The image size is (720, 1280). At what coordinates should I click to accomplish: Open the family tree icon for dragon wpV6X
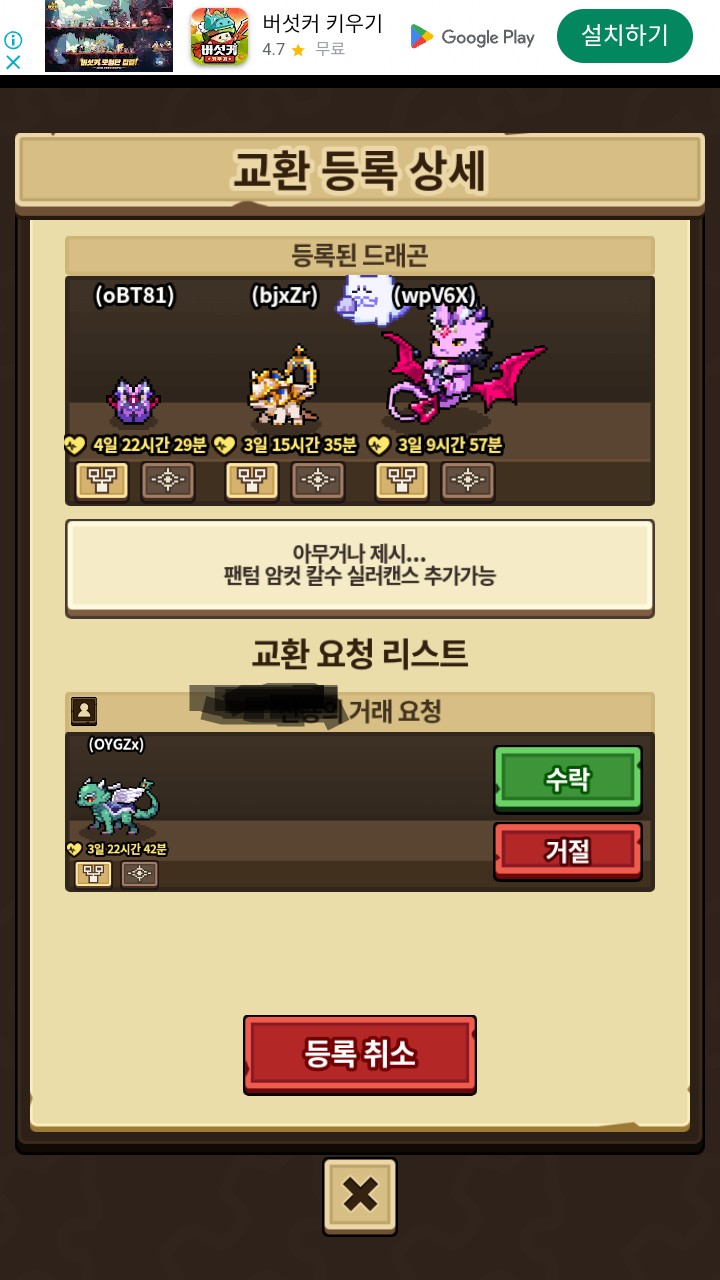pos(402,481)
